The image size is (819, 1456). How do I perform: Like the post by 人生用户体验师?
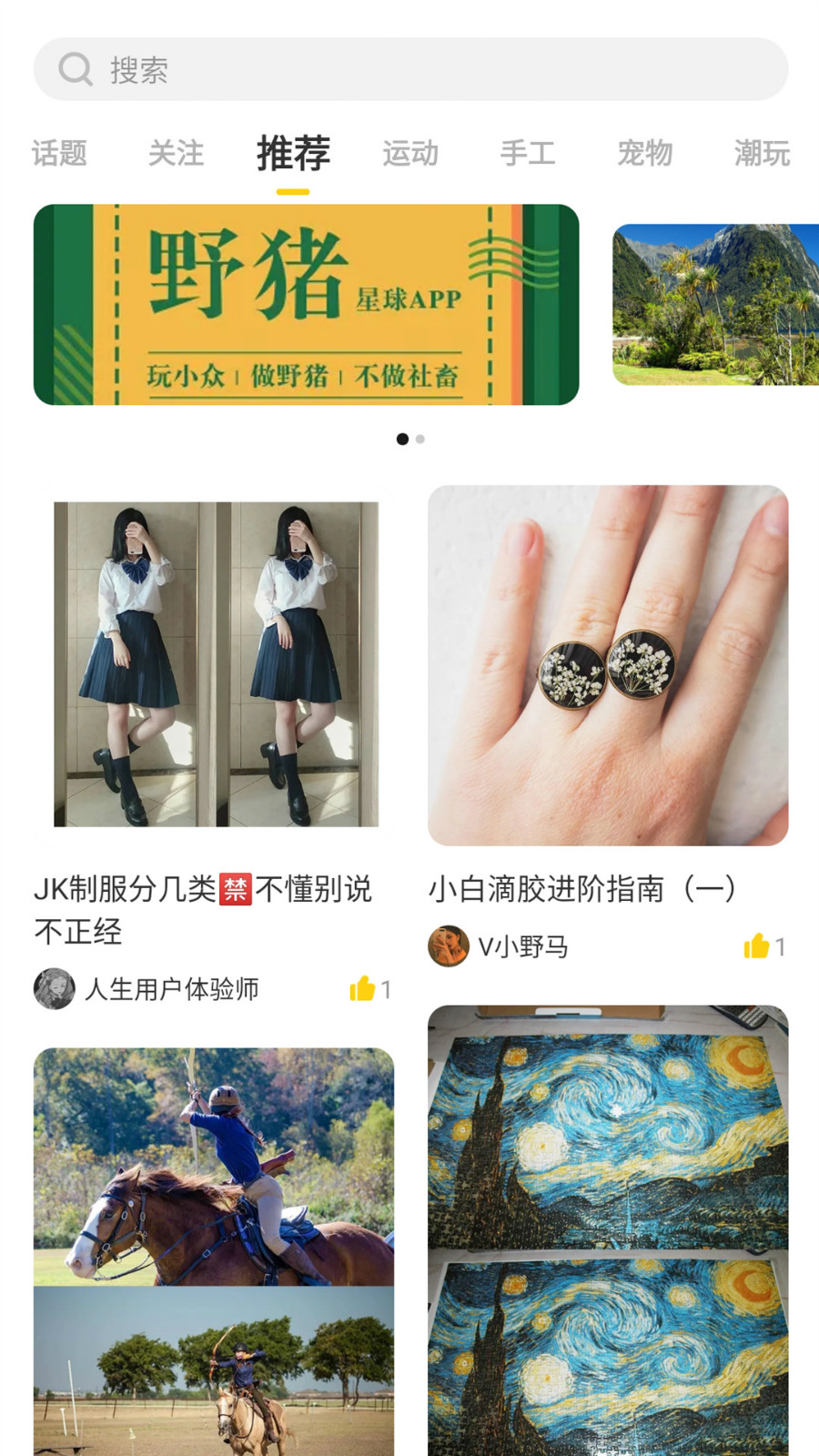point(363,989)
